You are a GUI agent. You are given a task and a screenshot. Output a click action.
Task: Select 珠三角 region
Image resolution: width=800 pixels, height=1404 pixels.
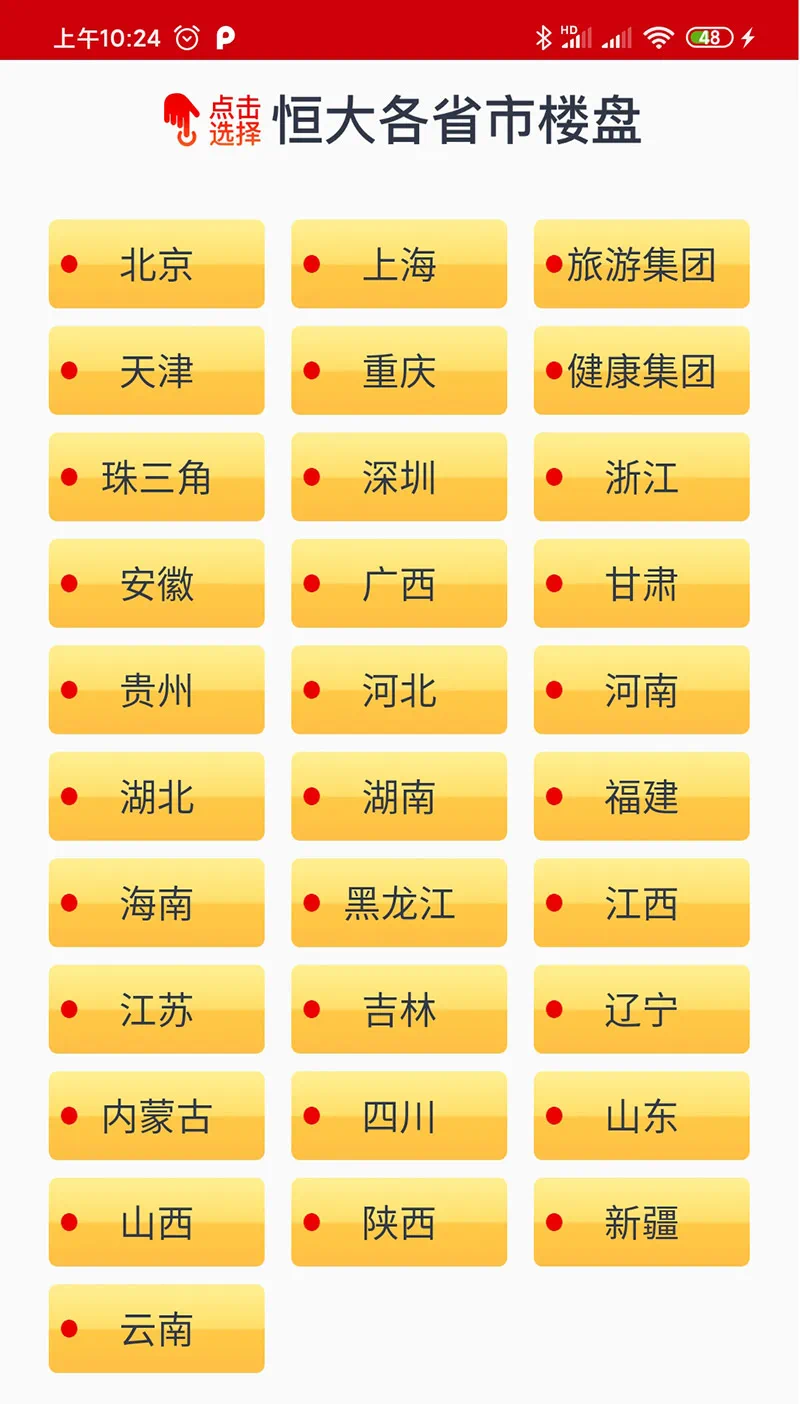pyautogui.click(x=156, y=477)
